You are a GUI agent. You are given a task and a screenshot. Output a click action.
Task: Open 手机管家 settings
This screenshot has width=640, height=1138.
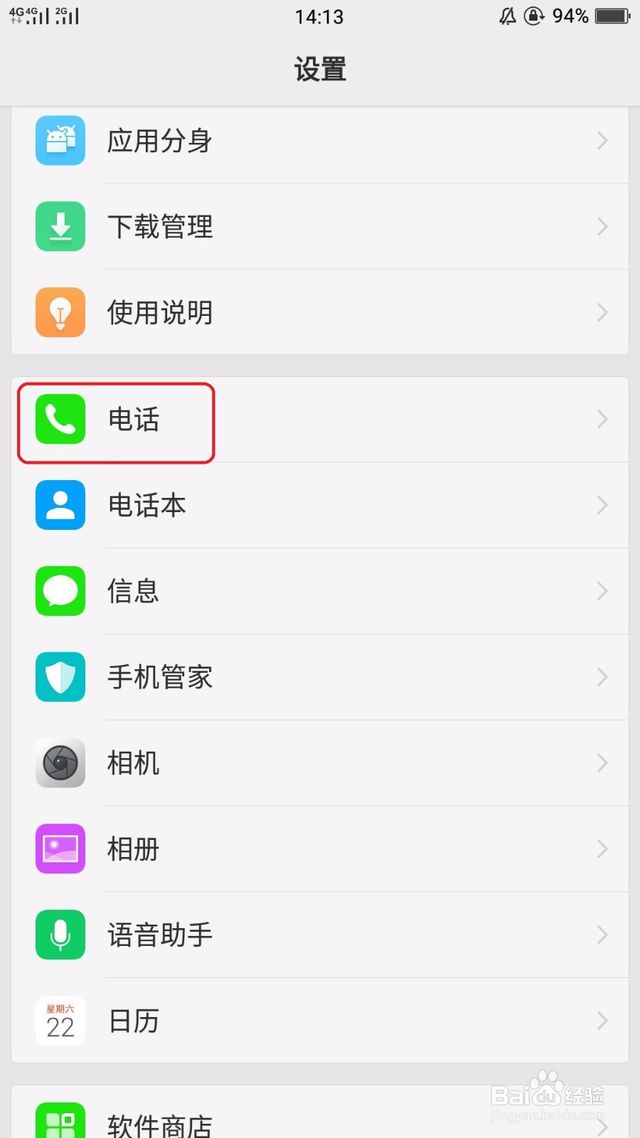coord(320,676)
